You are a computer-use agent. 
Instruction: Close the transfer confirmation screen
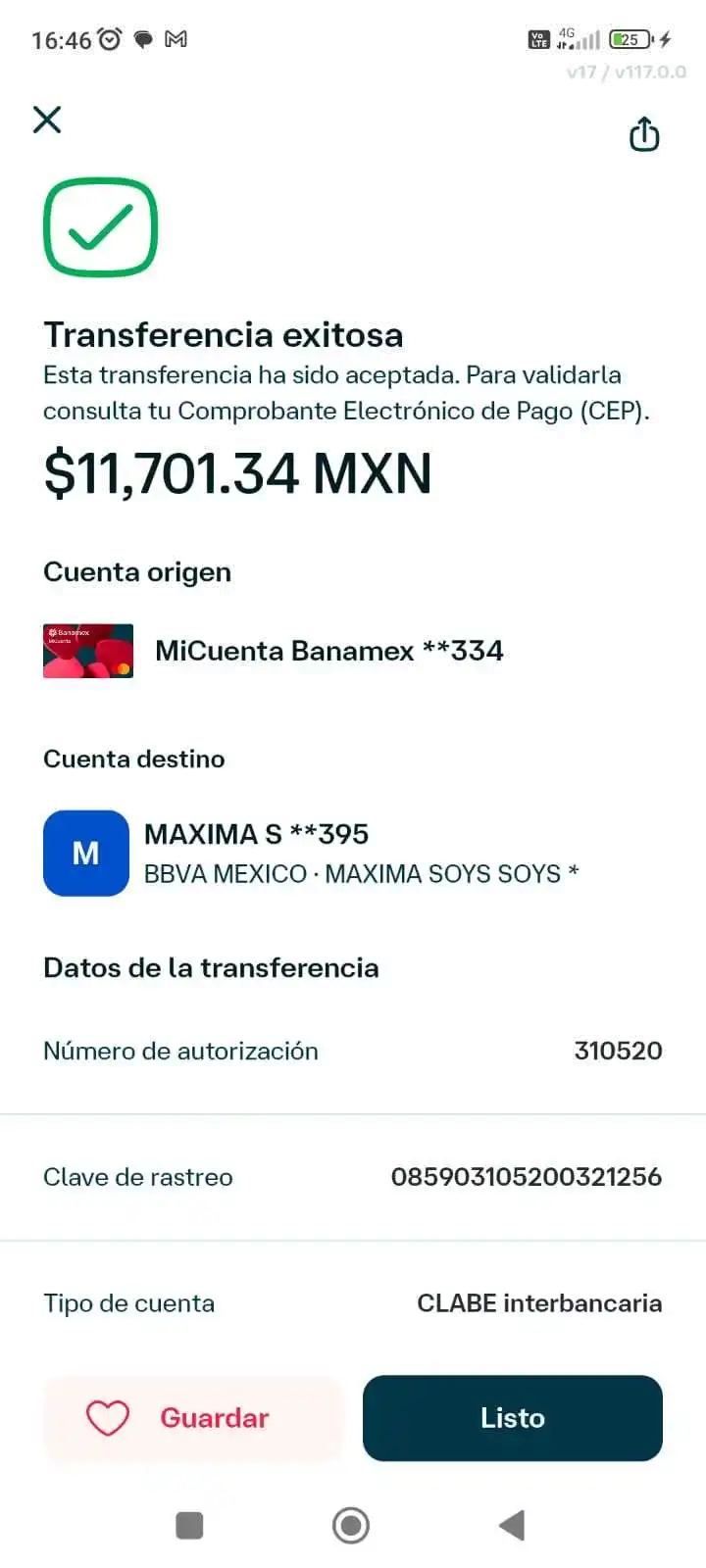point(47,120)
